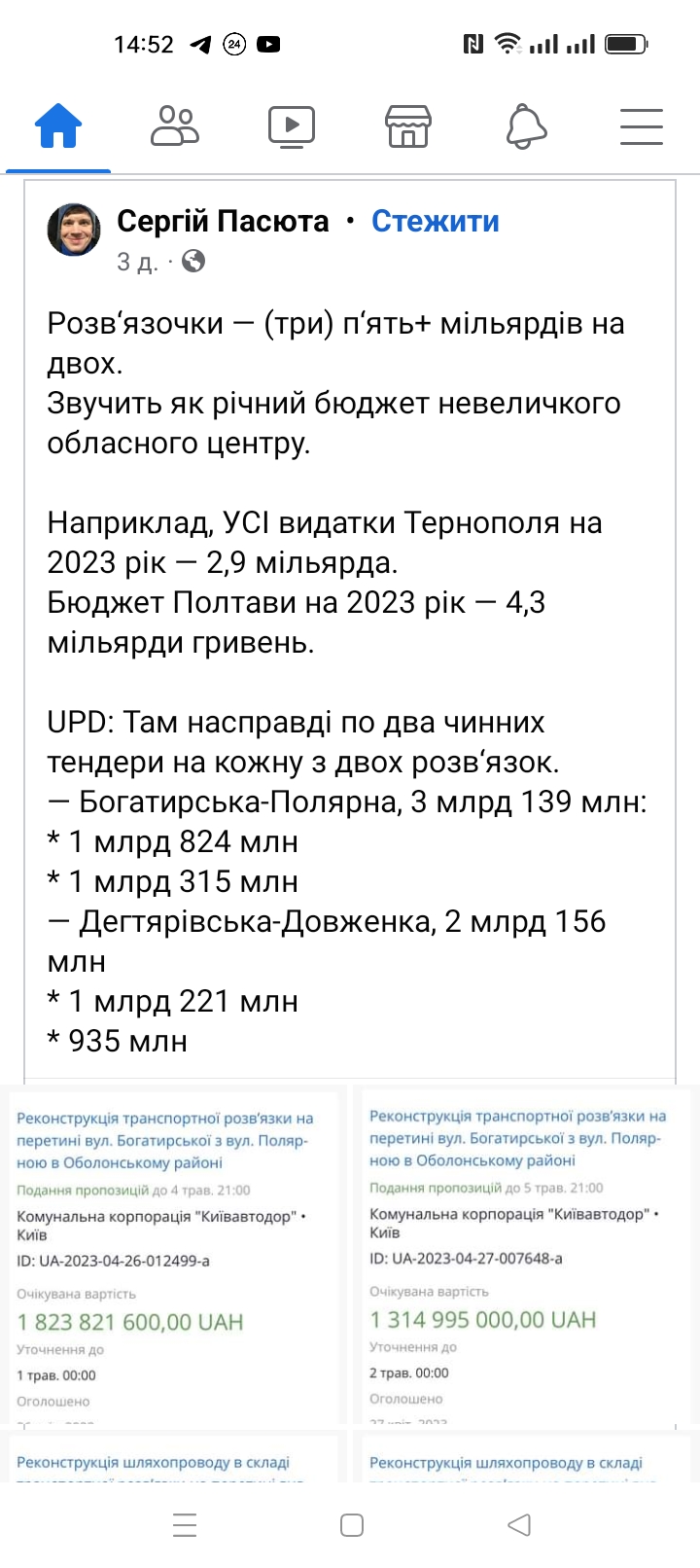Screen dimensions: 700x1568
Task: Go back with system back button
Action: coord(519,1524)
